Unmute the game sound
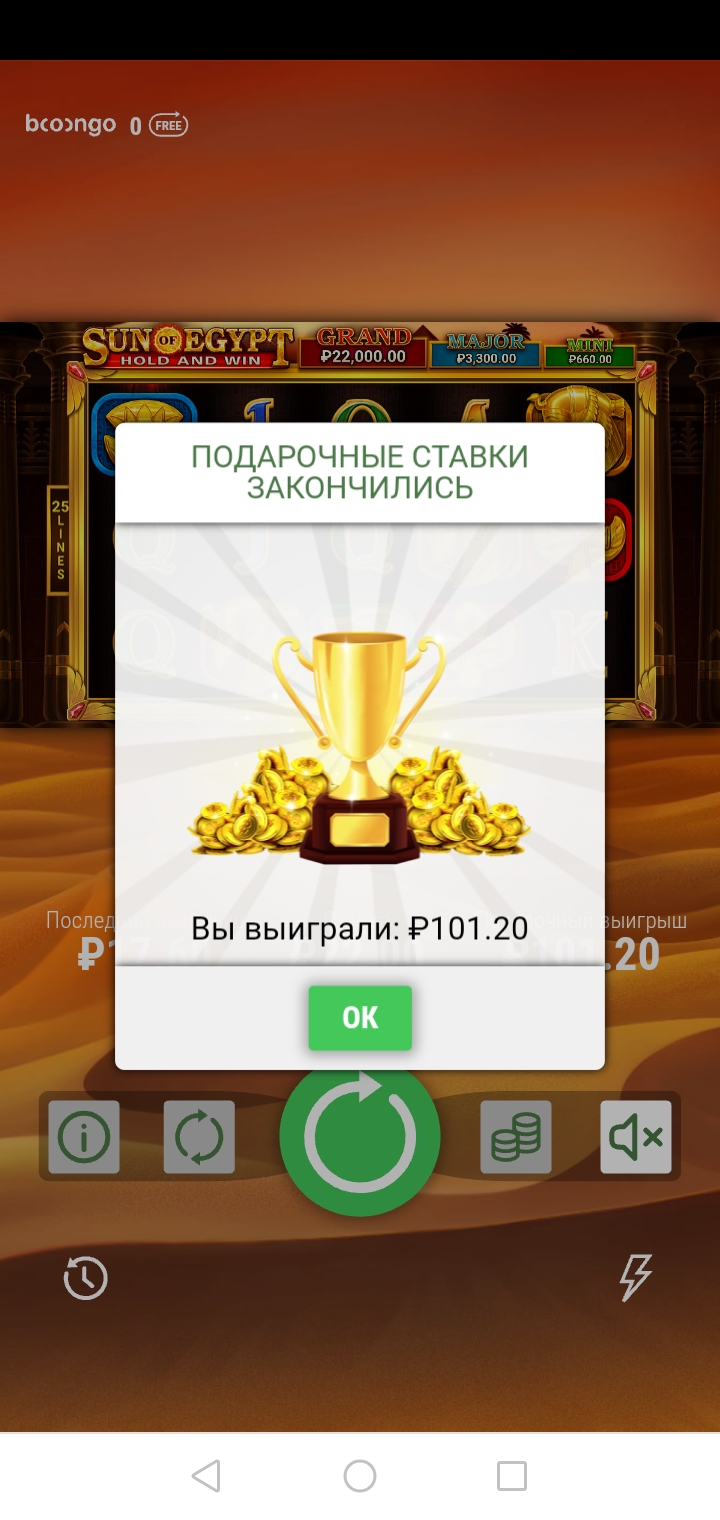720x1520 pixels. 636,1136
